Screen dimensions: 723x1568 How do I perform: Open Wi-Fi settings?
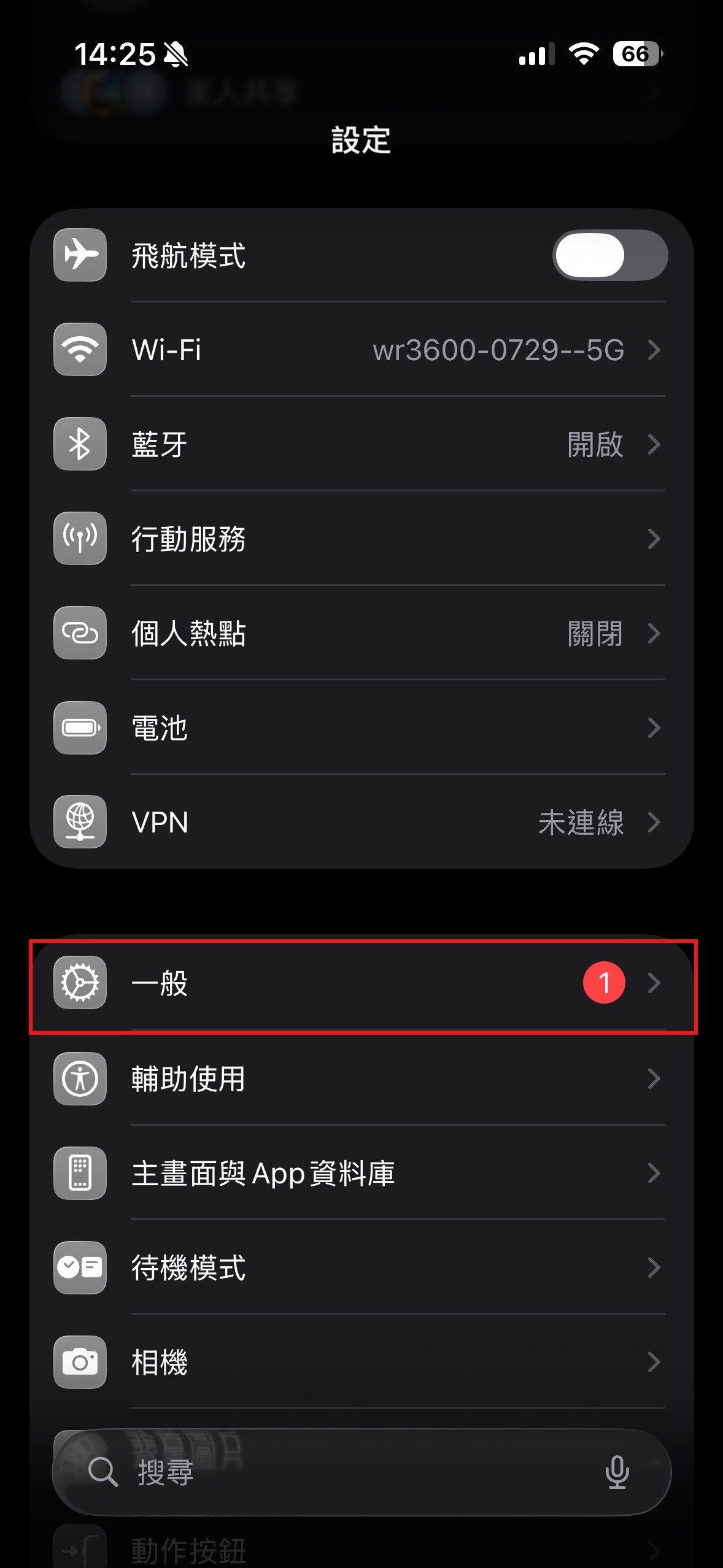point(361,350)
